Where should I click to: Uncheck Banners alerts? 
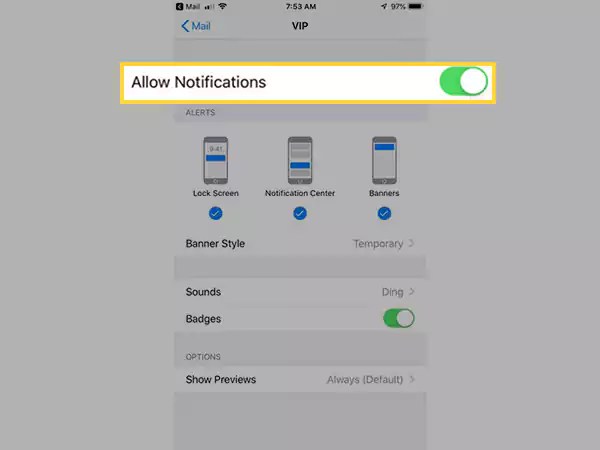pos(384,213)
